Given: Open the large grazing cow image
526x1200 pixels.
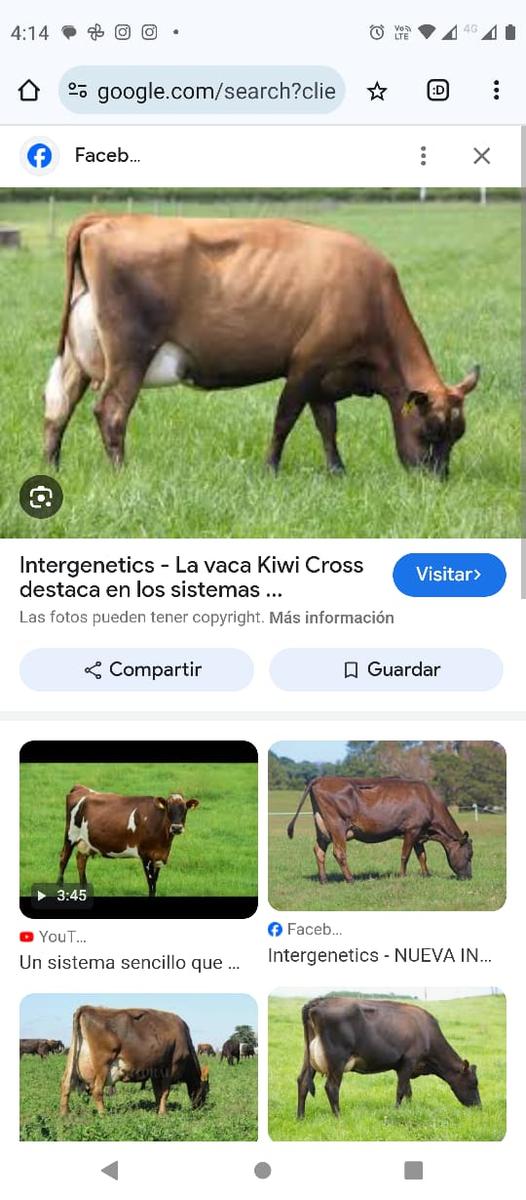Looking at the screenshot, I should click(263, 363).
